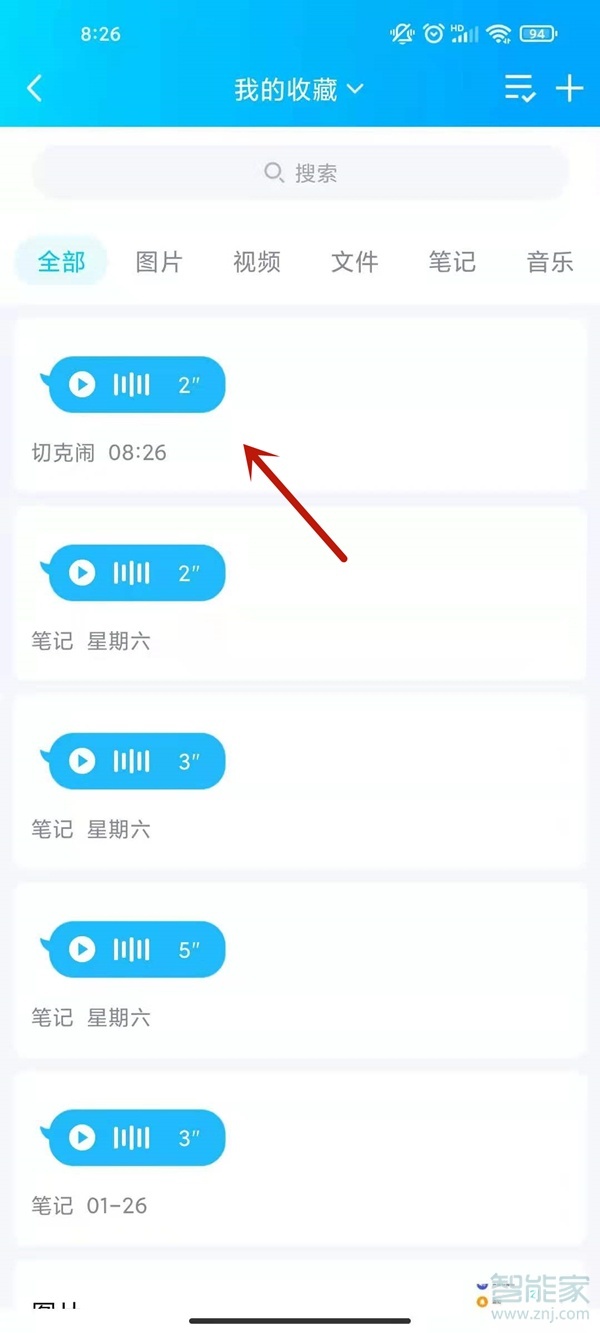Play the 5″ voice note
This screenshot has height=1333, width=600.
click(x=83, y=949)
